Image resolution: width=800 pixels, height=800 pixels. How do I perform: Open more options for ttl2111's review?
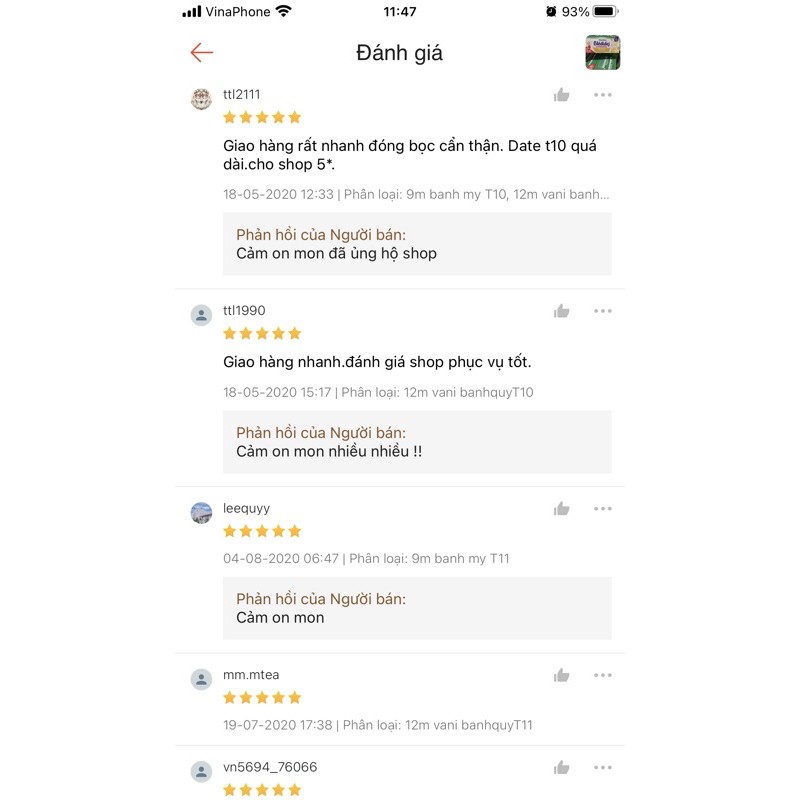[x=602, y=95]
